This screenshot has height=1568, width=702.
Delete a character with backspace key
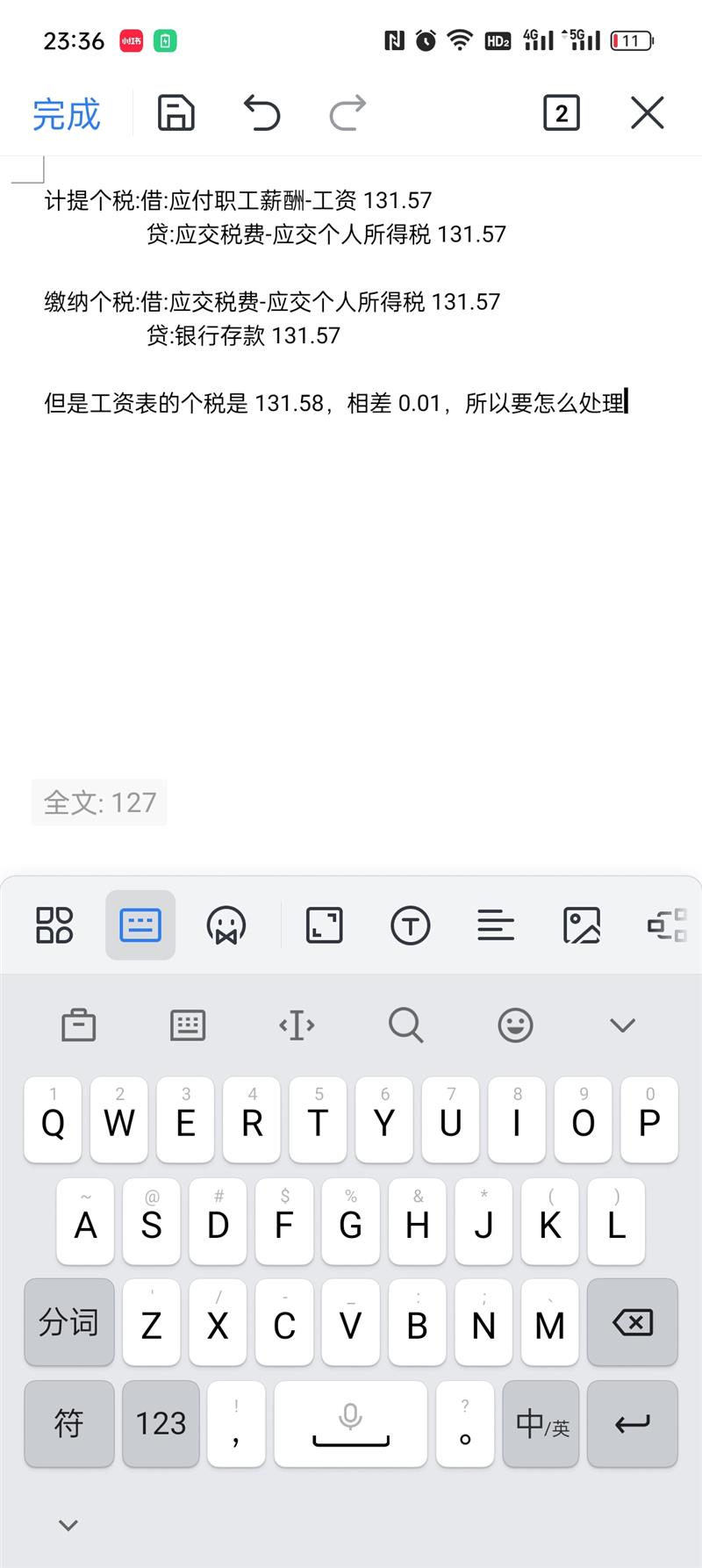(632, 1322)
